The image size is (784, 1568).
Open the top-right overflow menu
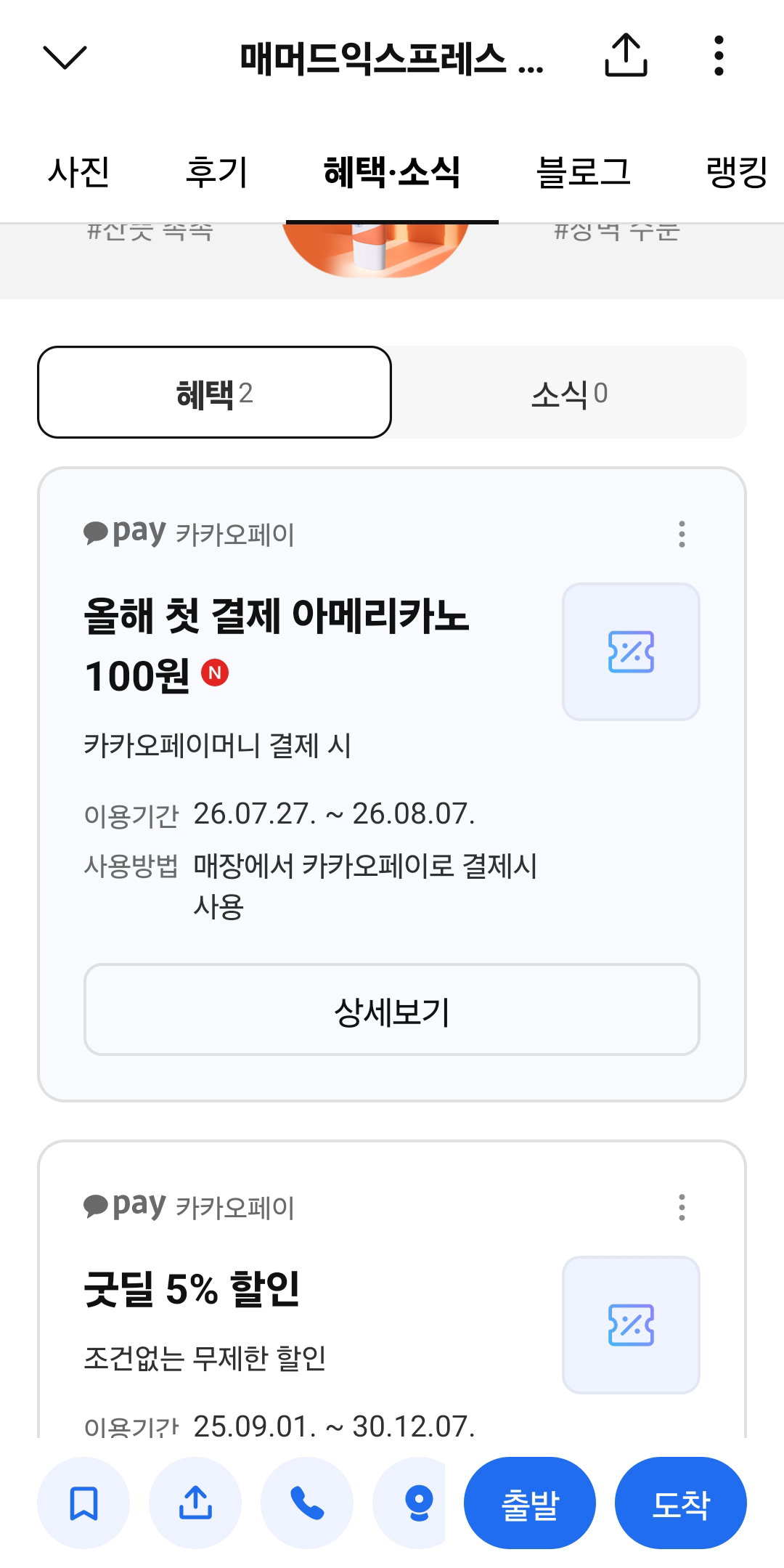point(719,56)
